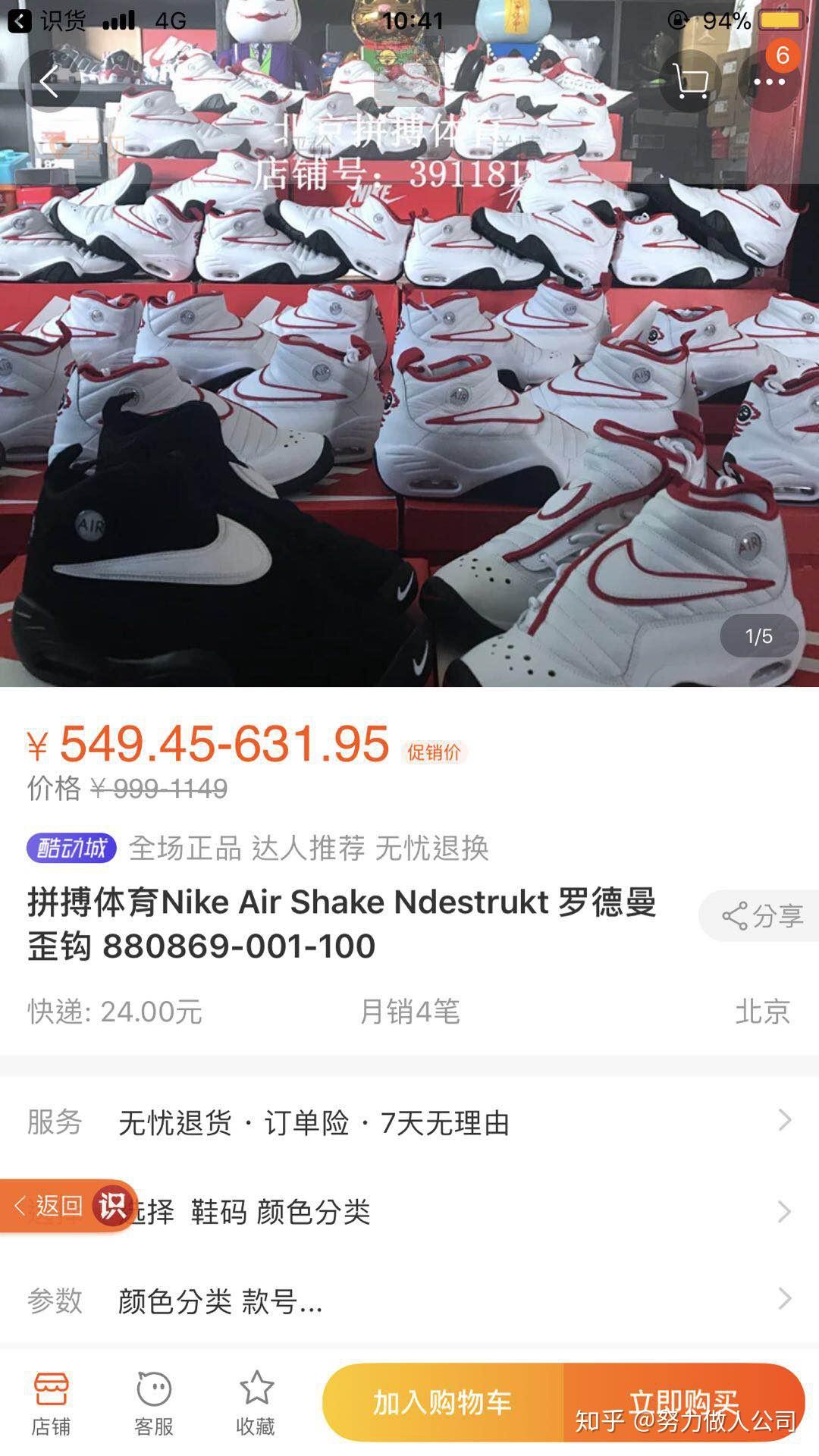Tap 加入购物车 to add to cart
This screenshot has width=819, height=1456.
[443, 1402]
